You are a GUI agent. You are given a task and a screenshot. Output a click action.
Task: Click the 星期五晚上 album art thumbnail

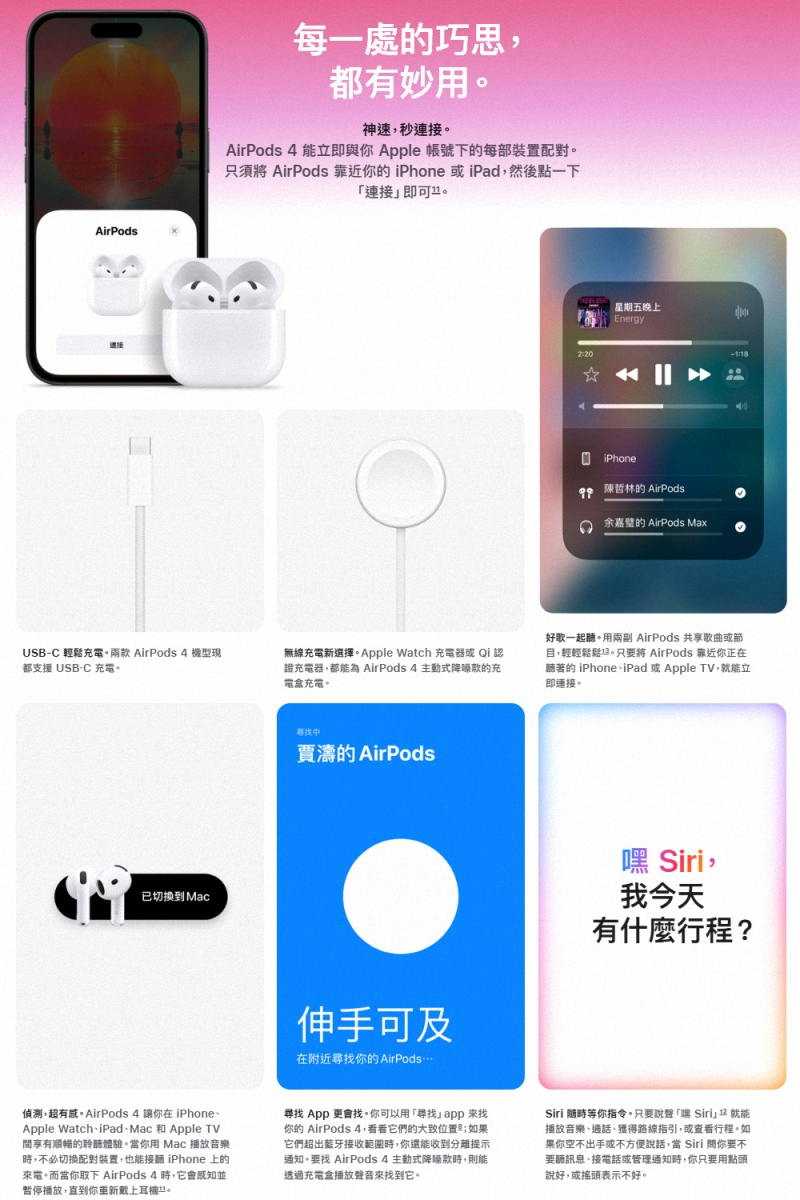592,311
